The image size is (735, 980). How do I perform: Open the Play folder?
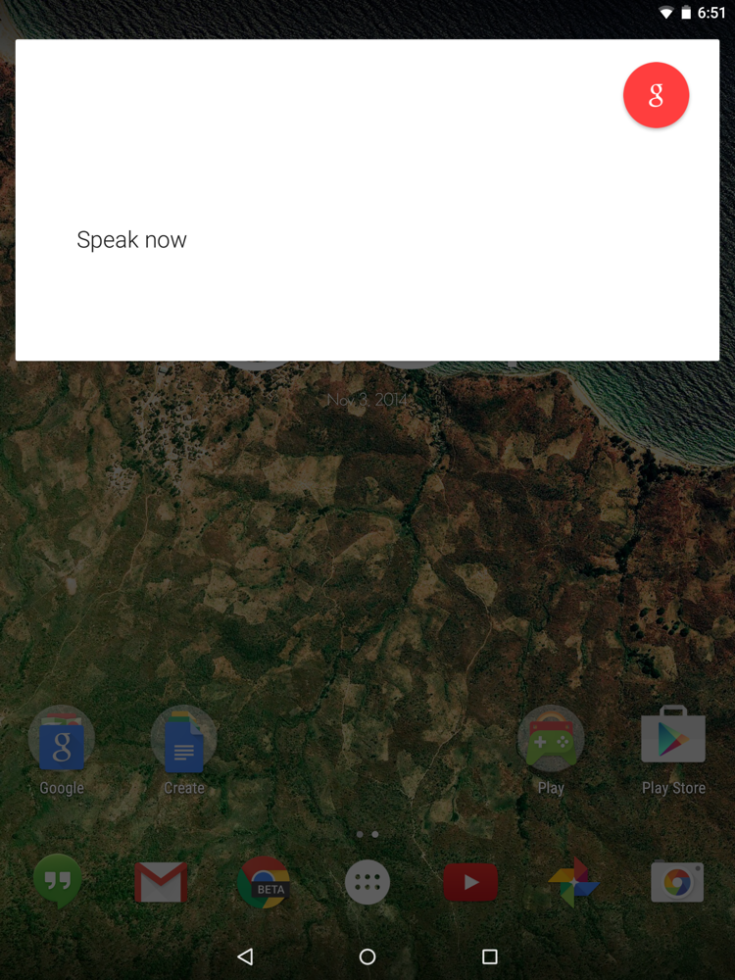(x=551, y=740)
